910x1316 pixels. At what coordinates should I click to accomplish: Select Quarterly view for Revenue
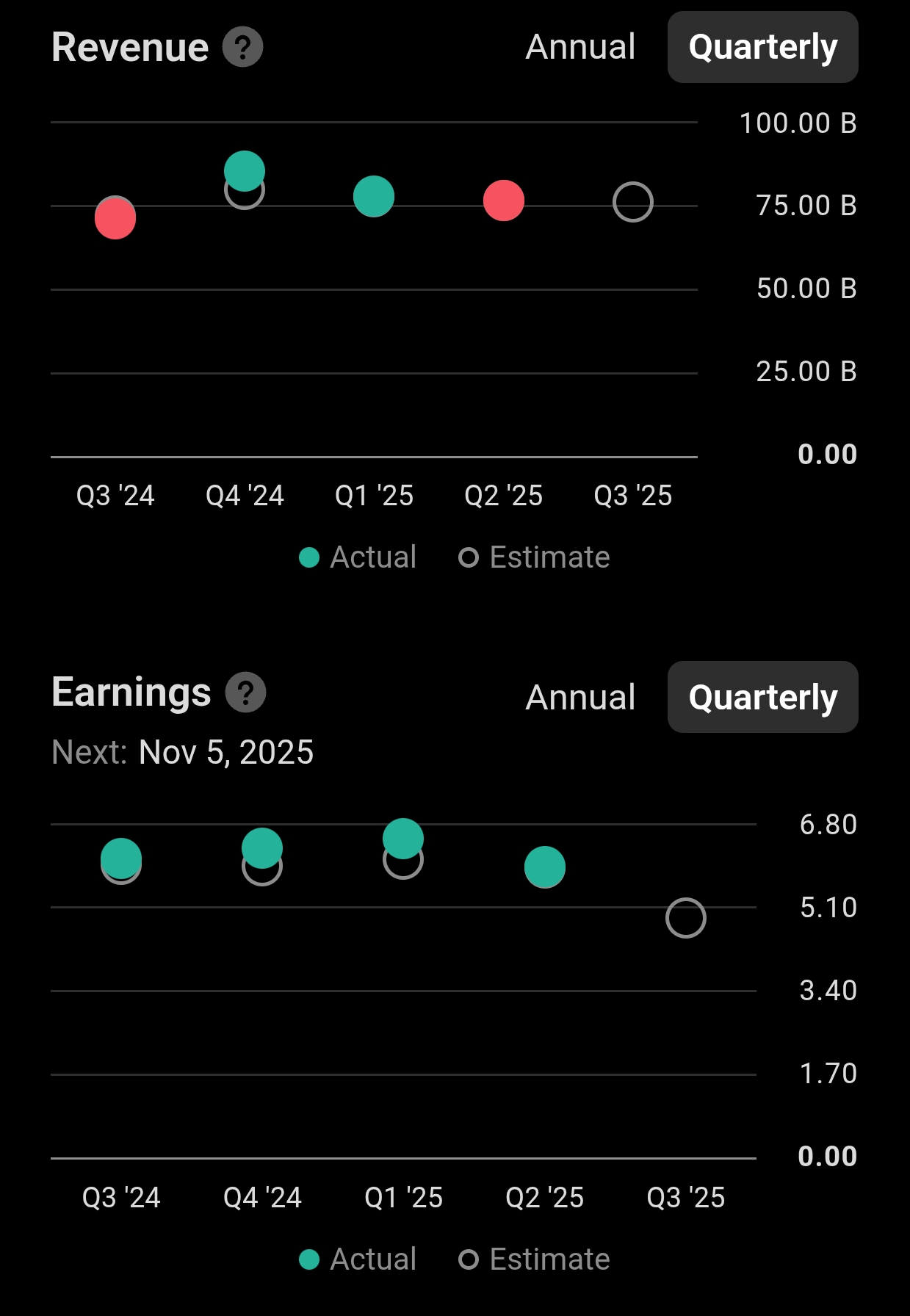coord(762,47)
